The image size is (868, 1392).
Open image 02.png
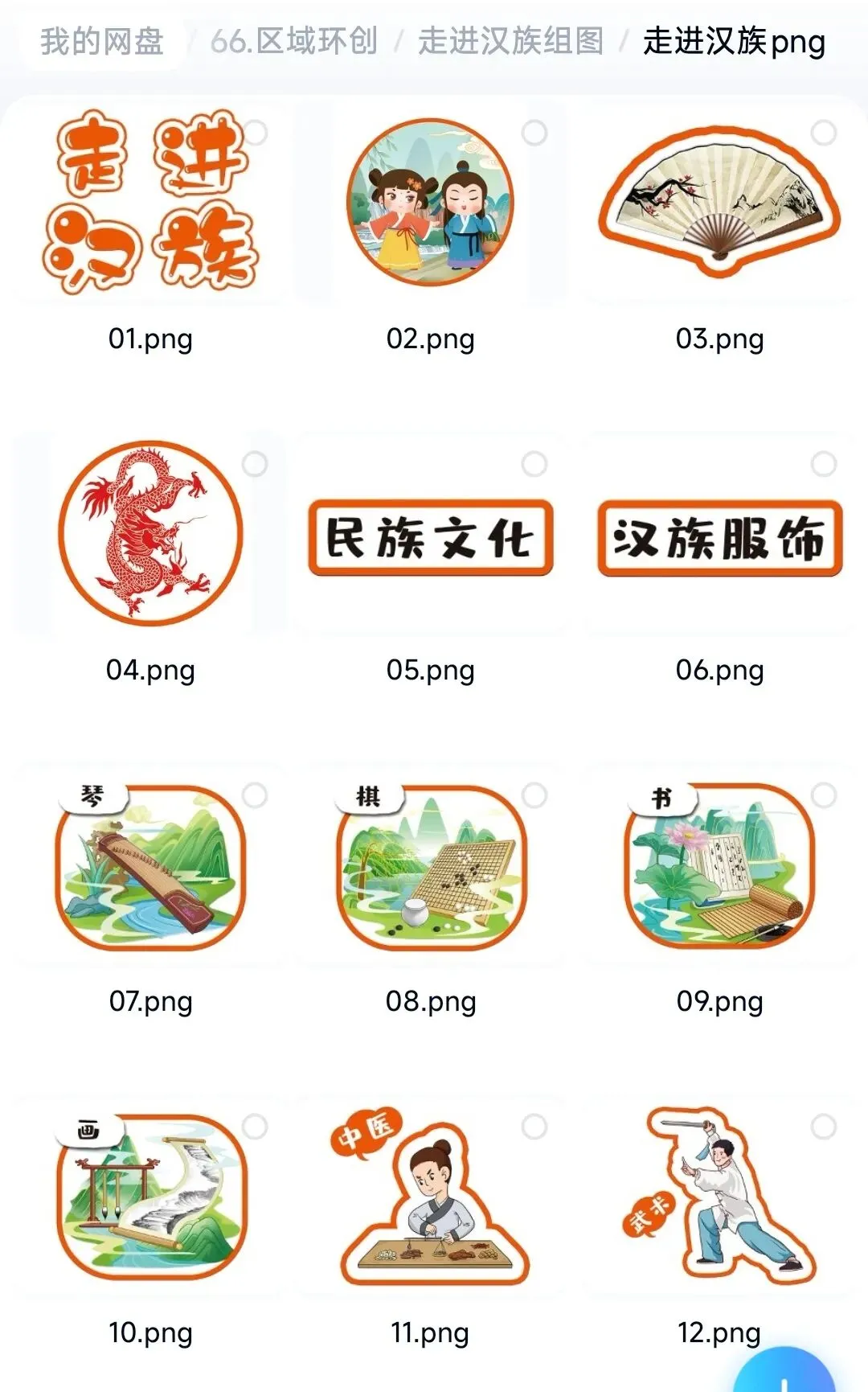(x=430, y=203)
